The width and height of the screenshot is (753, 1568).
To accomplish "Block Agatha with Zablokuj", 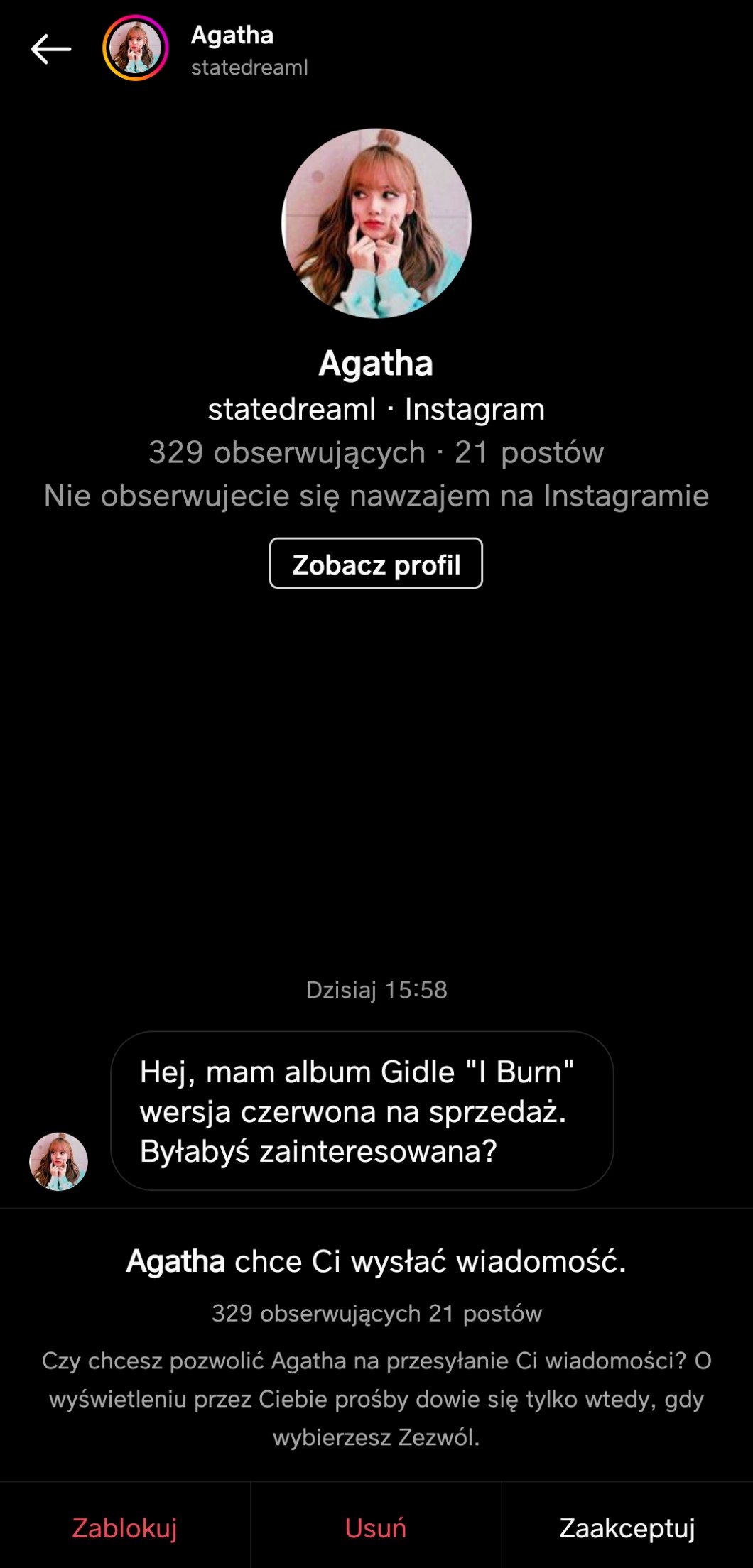I will click(124, 1528).
